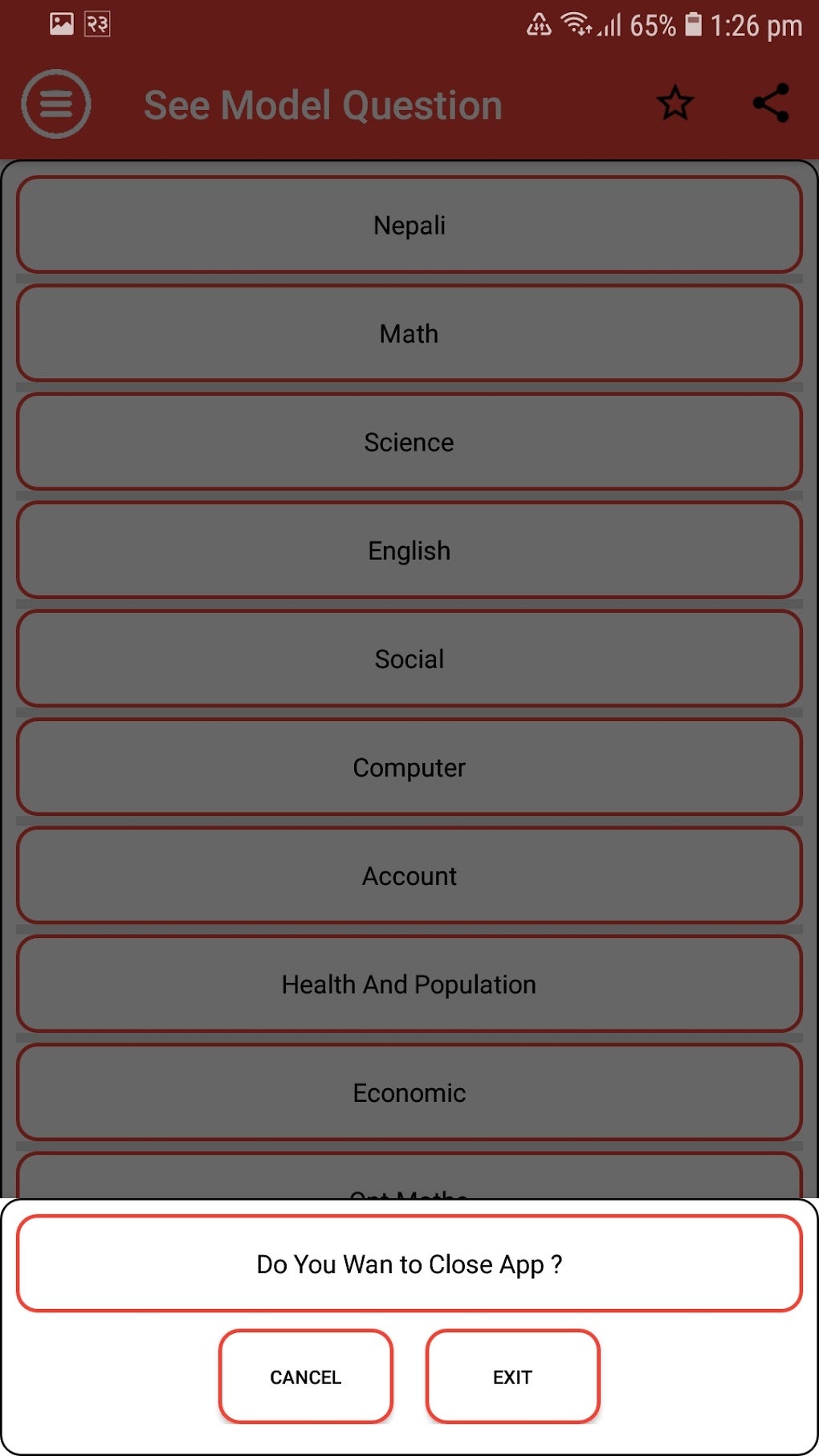Tap EXIT to close the app

pos(512,1376)
